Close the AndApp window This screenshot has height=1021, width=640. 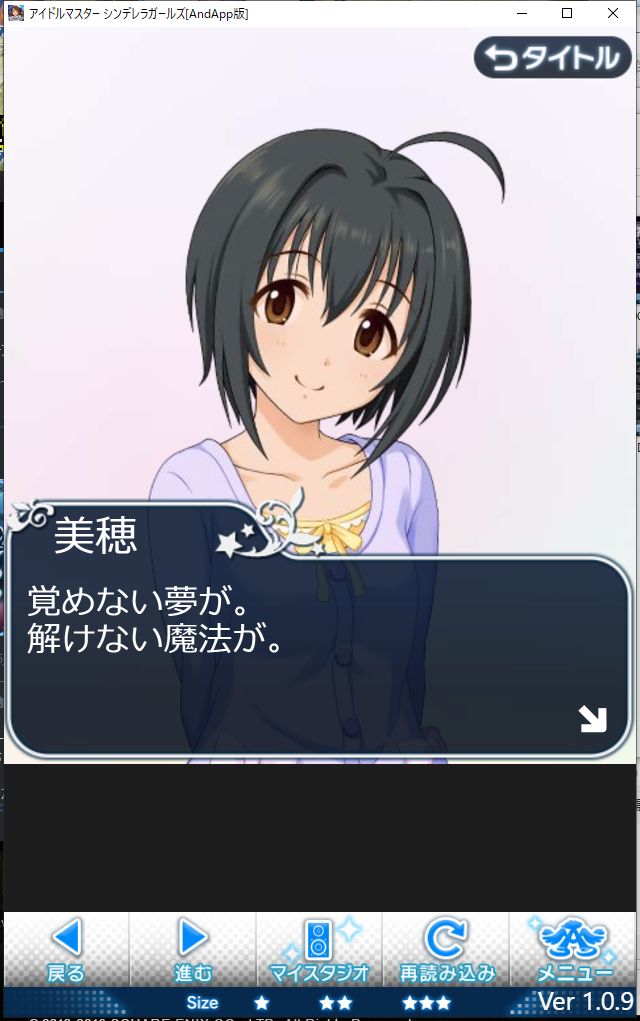click(x=613, y=13)
